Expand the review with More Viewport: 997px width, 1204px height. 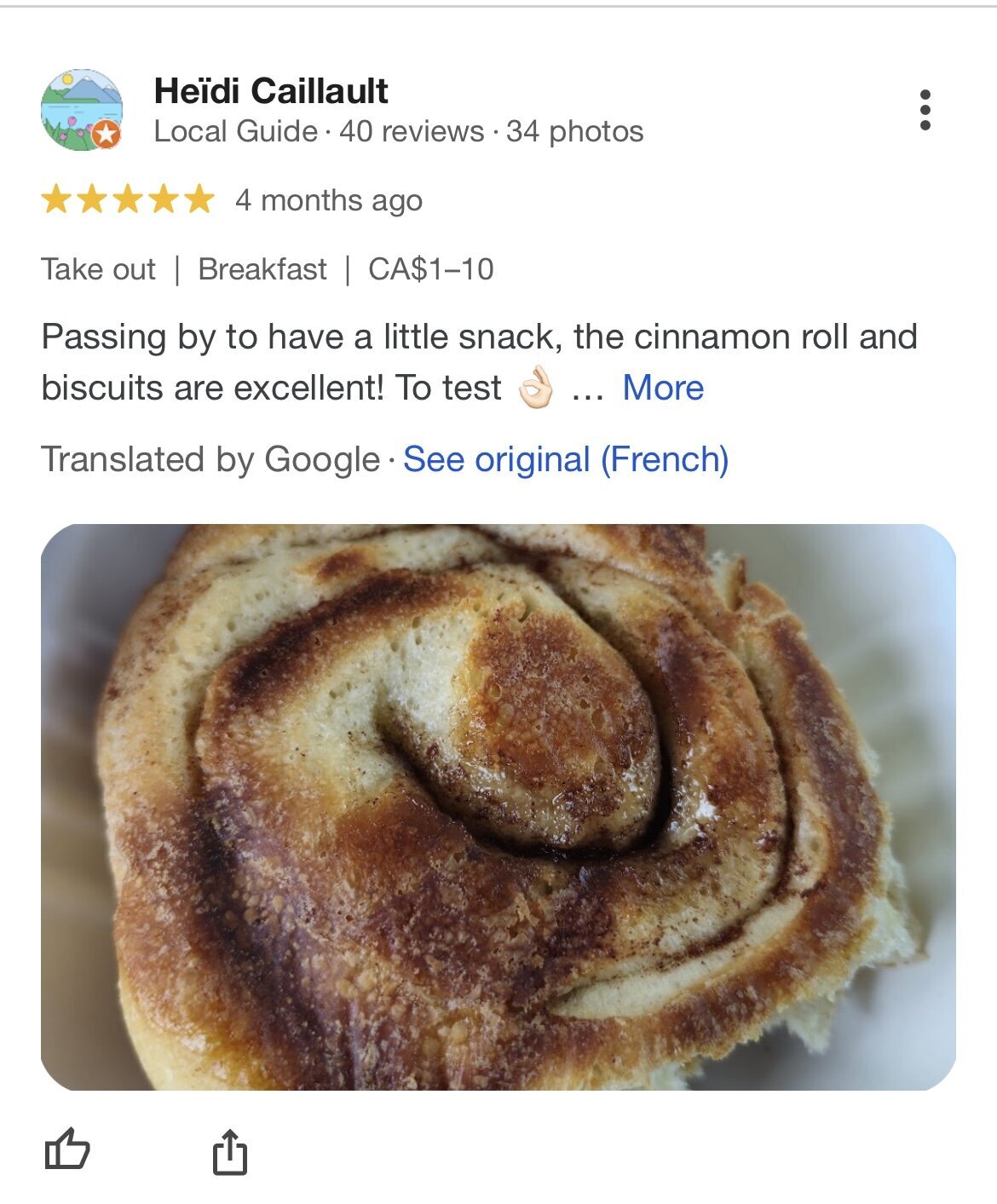[x=663, y=388]
